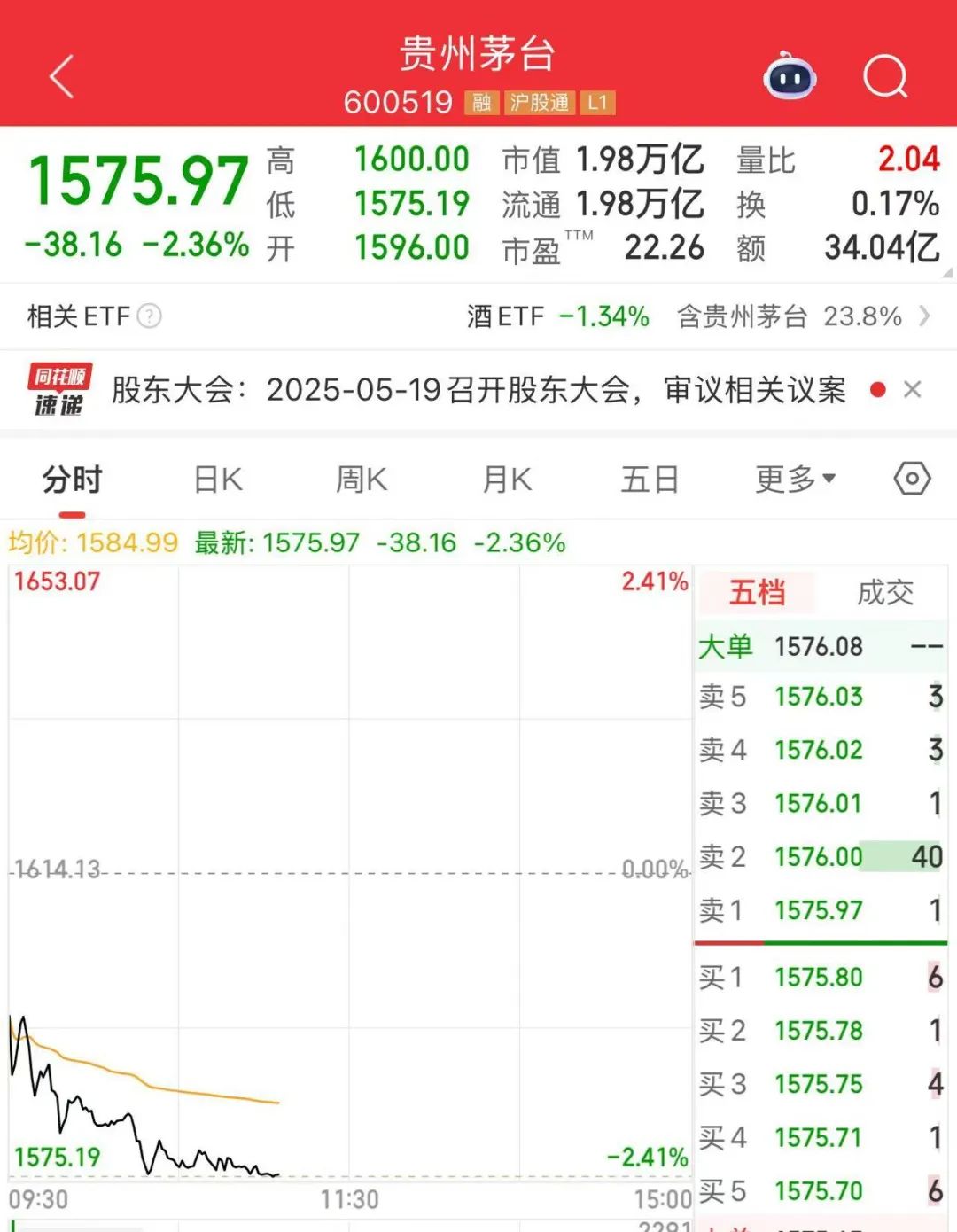Viewport: 957px width, 1232px height.
Task: Open stock search magnifier
Action: pyautogui.click(x=885, y=78)
